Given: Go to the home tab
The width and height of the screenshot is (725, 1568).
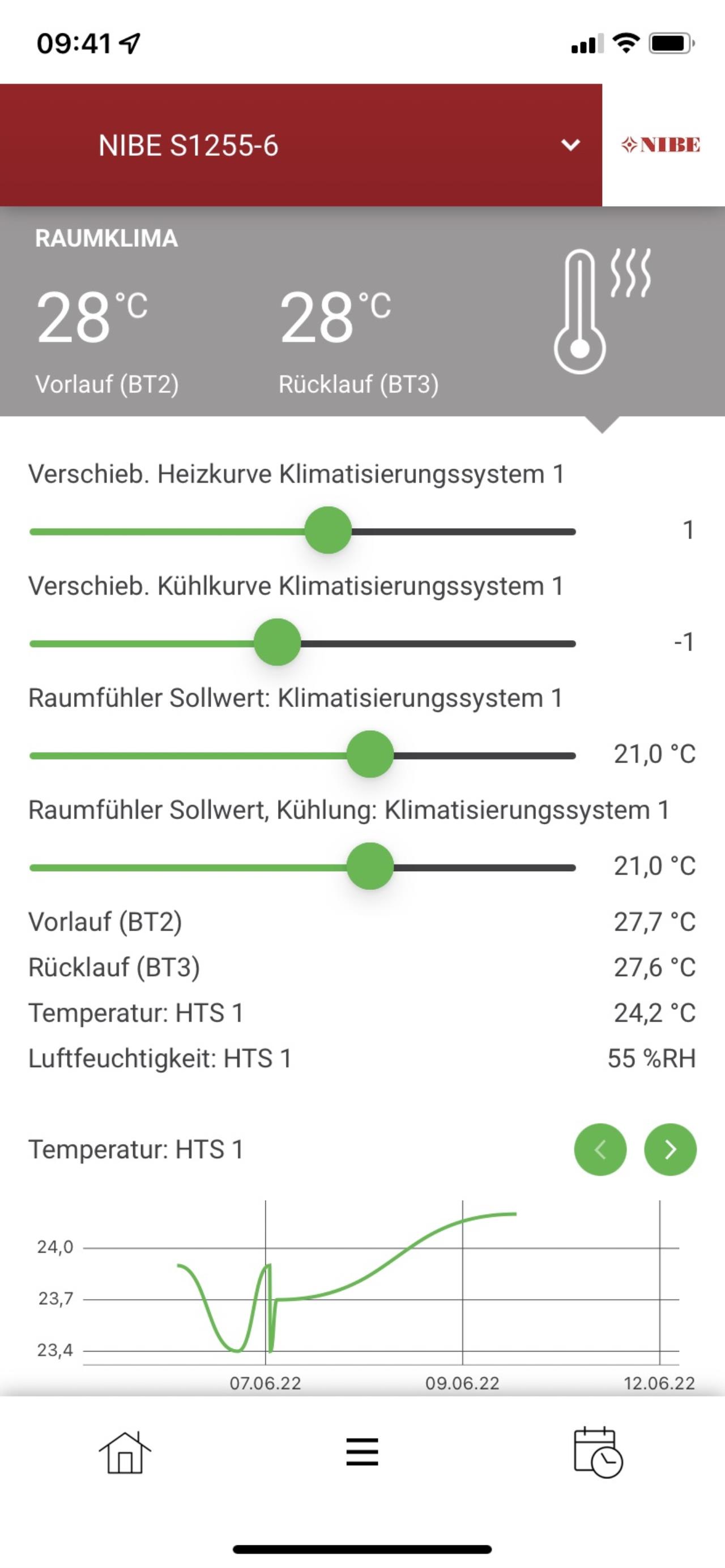Looking at the screenshot, I should point(125,1453).
